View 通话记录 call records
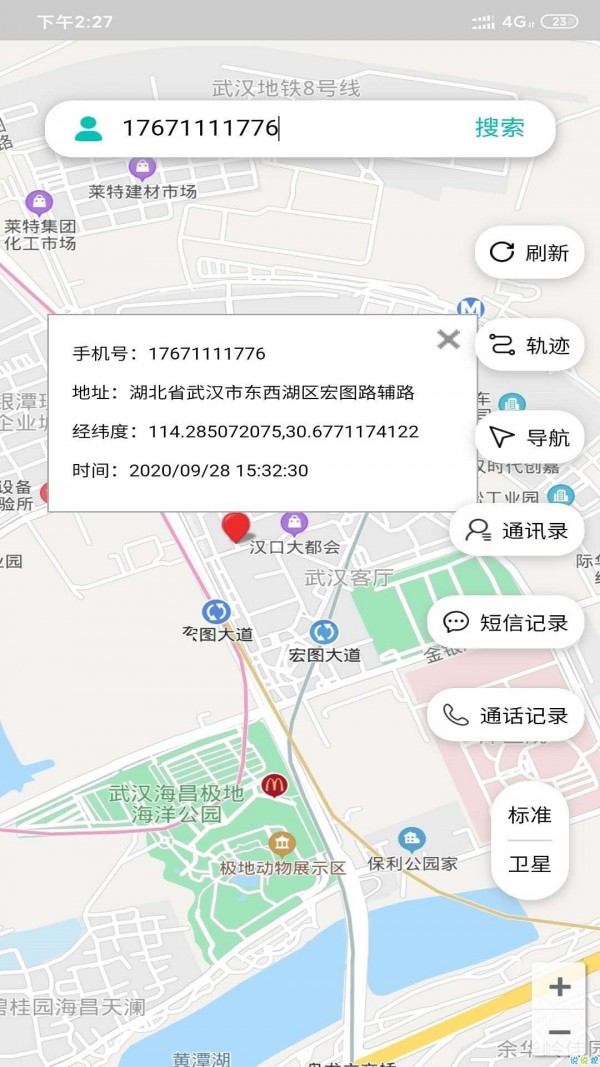This screenshot has height=1067, width=600. 505,715
